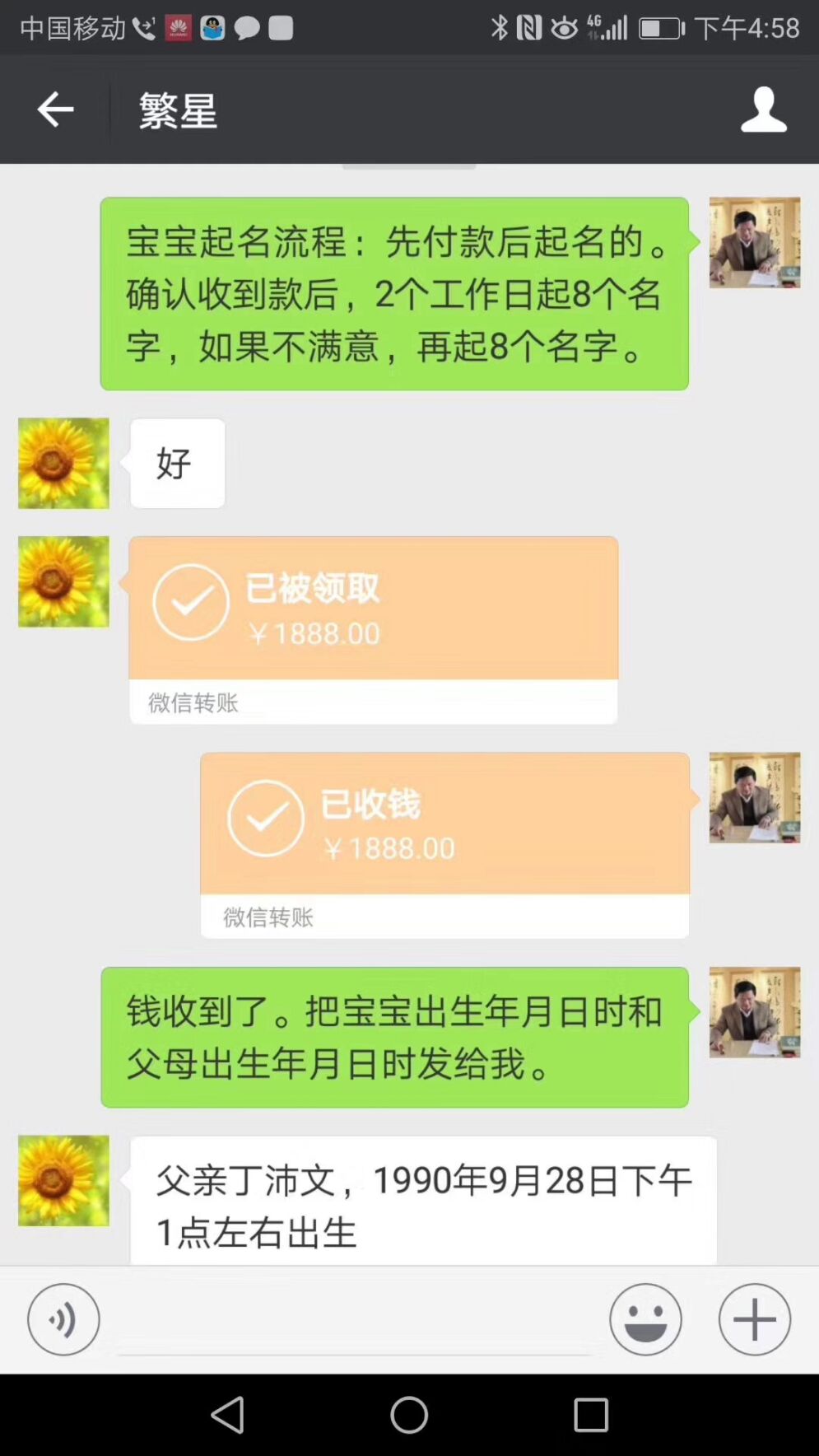Open chat info via the profile icon

pos(763,110)
